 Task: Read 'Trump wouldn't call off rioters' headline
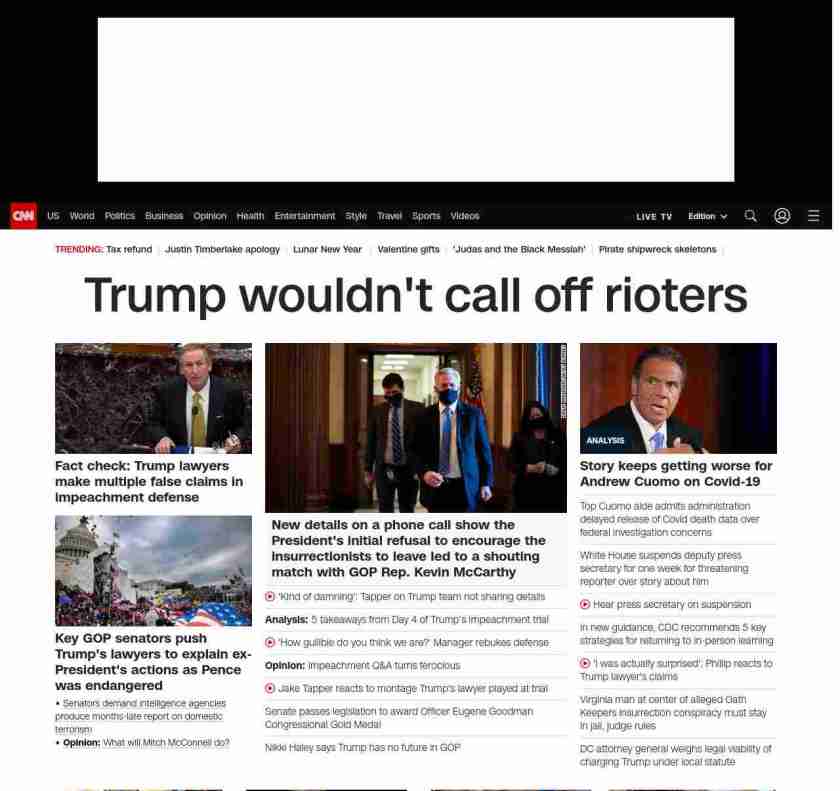415,295
